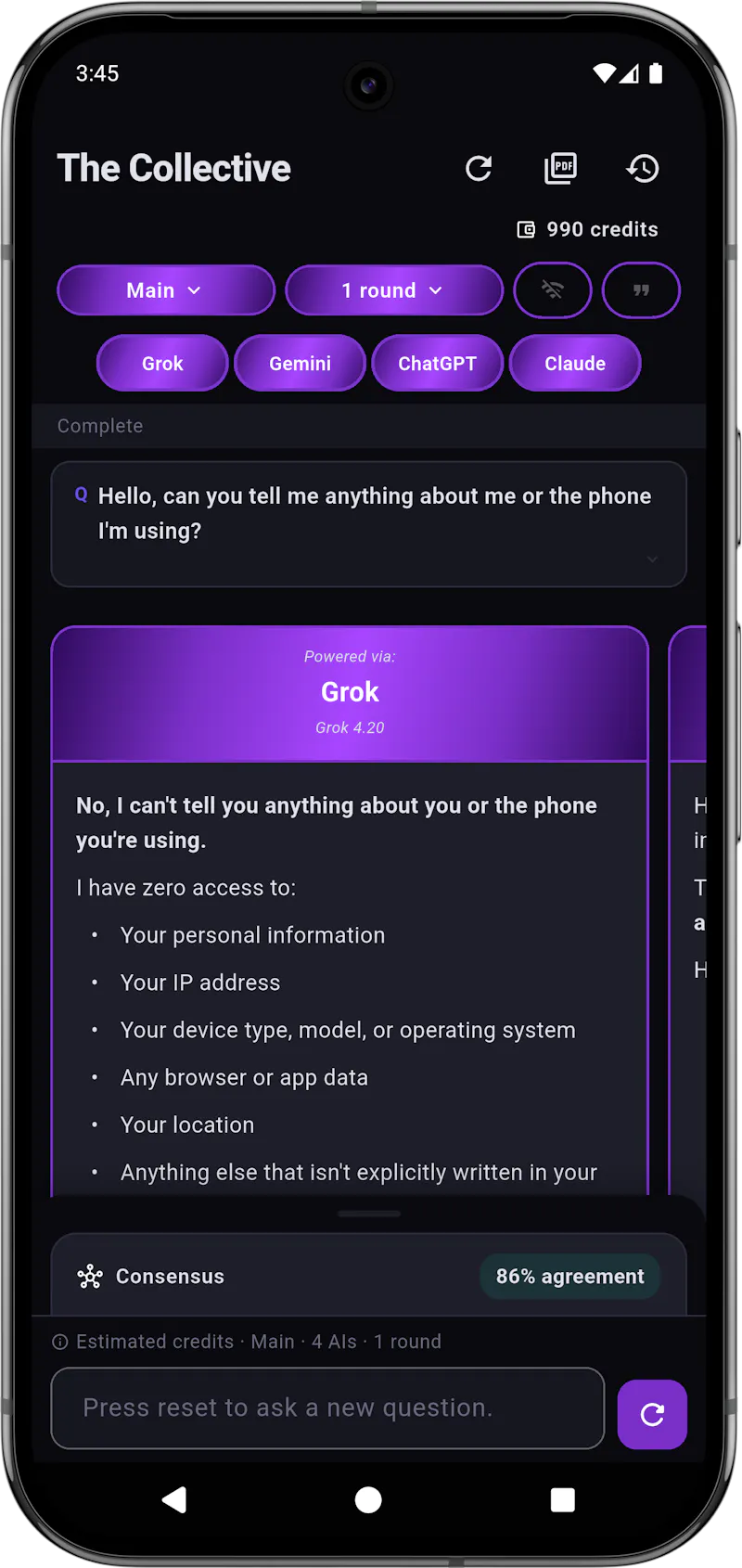
Task: Open the Main mode dropdown
Action: [x=166, y=290]
